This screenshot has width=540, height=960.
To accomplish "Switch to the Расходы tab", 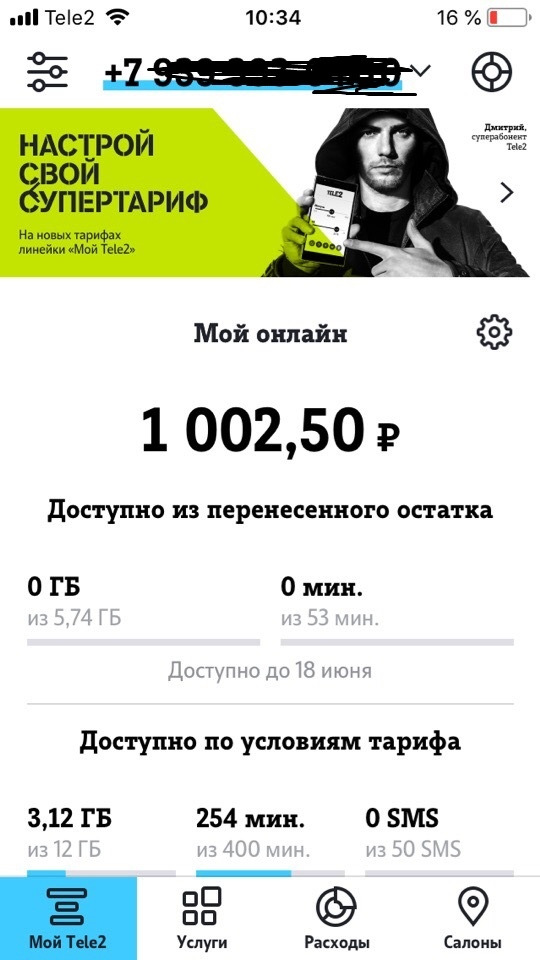I will point(337,918).
